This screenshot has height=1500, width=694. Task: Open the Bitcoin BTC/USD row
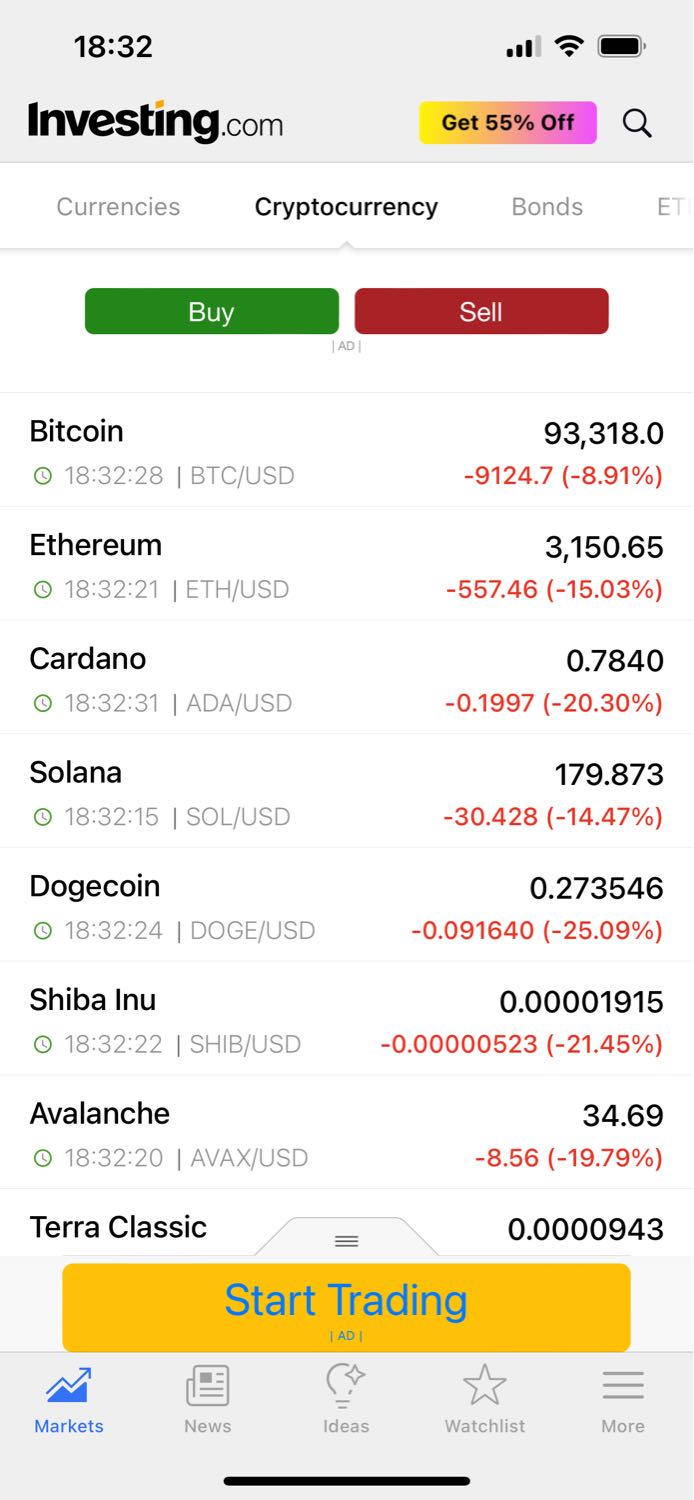pyautogui.click(x=347, y=450)
